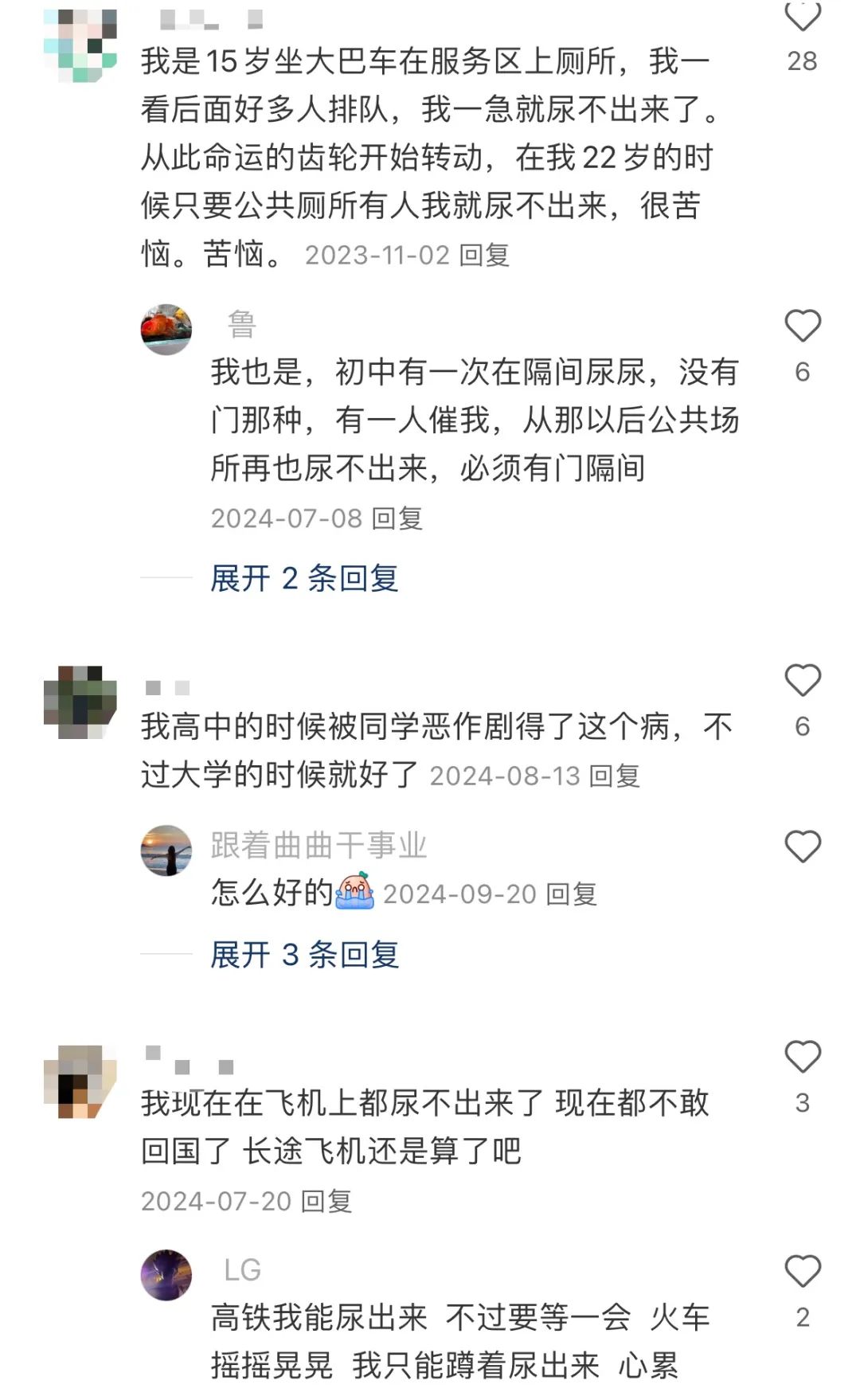Tap the username 跟着曲曲干事业
The height and width of the screenshot is (1400, 860).
(x=319, y=846)
